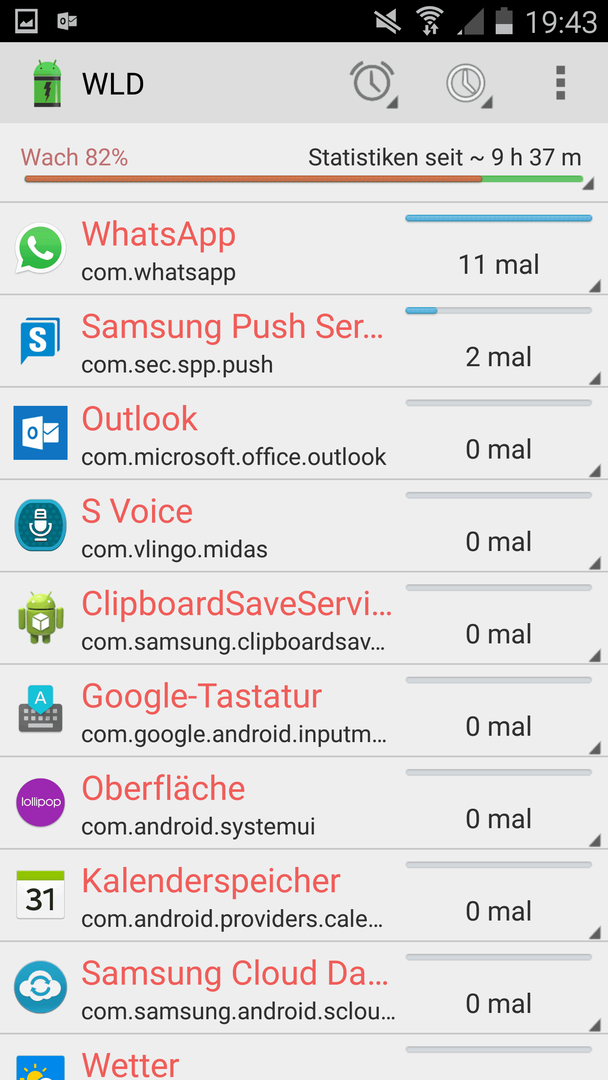Open Google-Tastatur row
The image size is (608, 1080).
coord(304,710)
